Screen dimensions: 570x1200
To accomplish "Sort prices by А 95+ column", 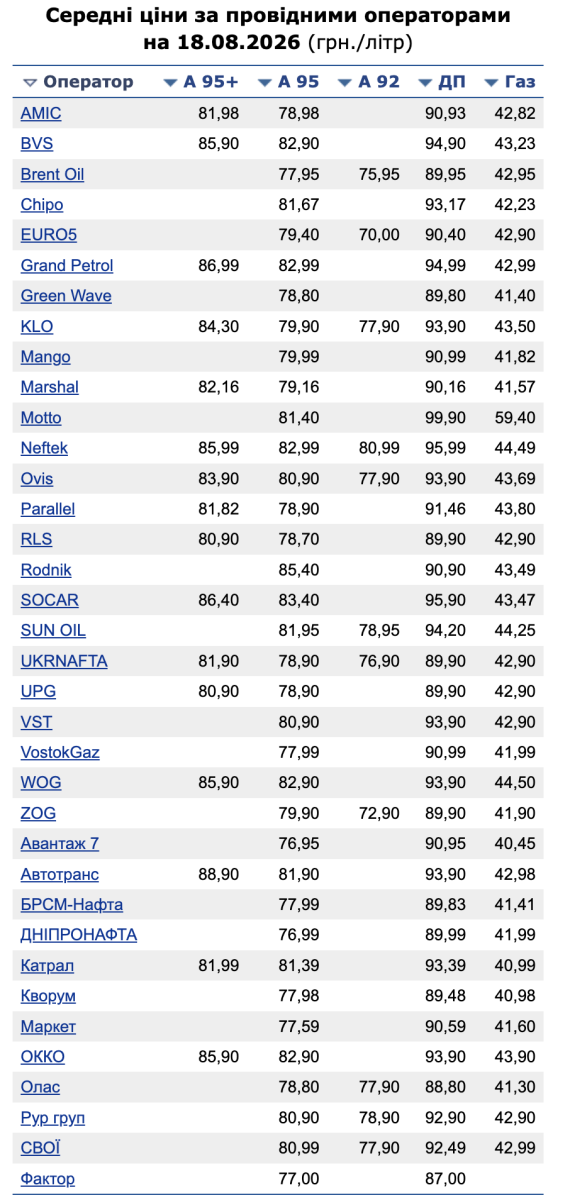I will pos(201,82).
